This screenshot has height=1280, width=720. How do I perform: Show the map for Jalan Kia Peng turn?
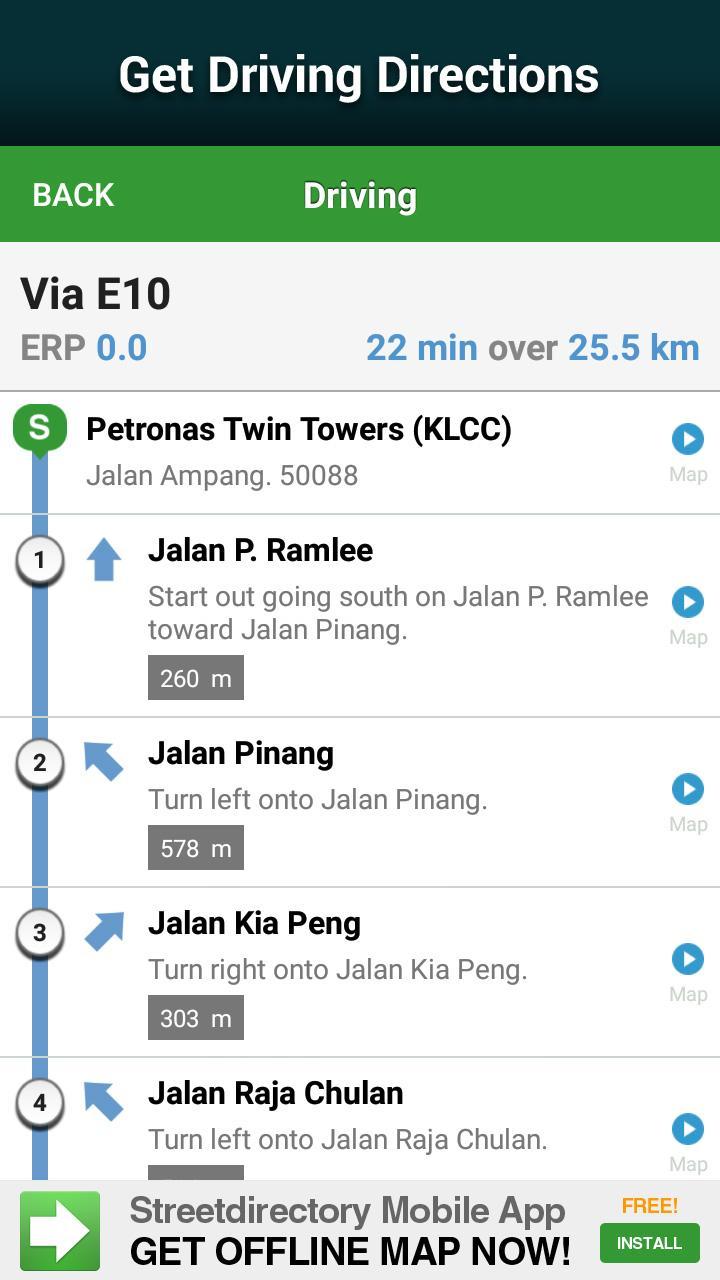pos(687,968)
